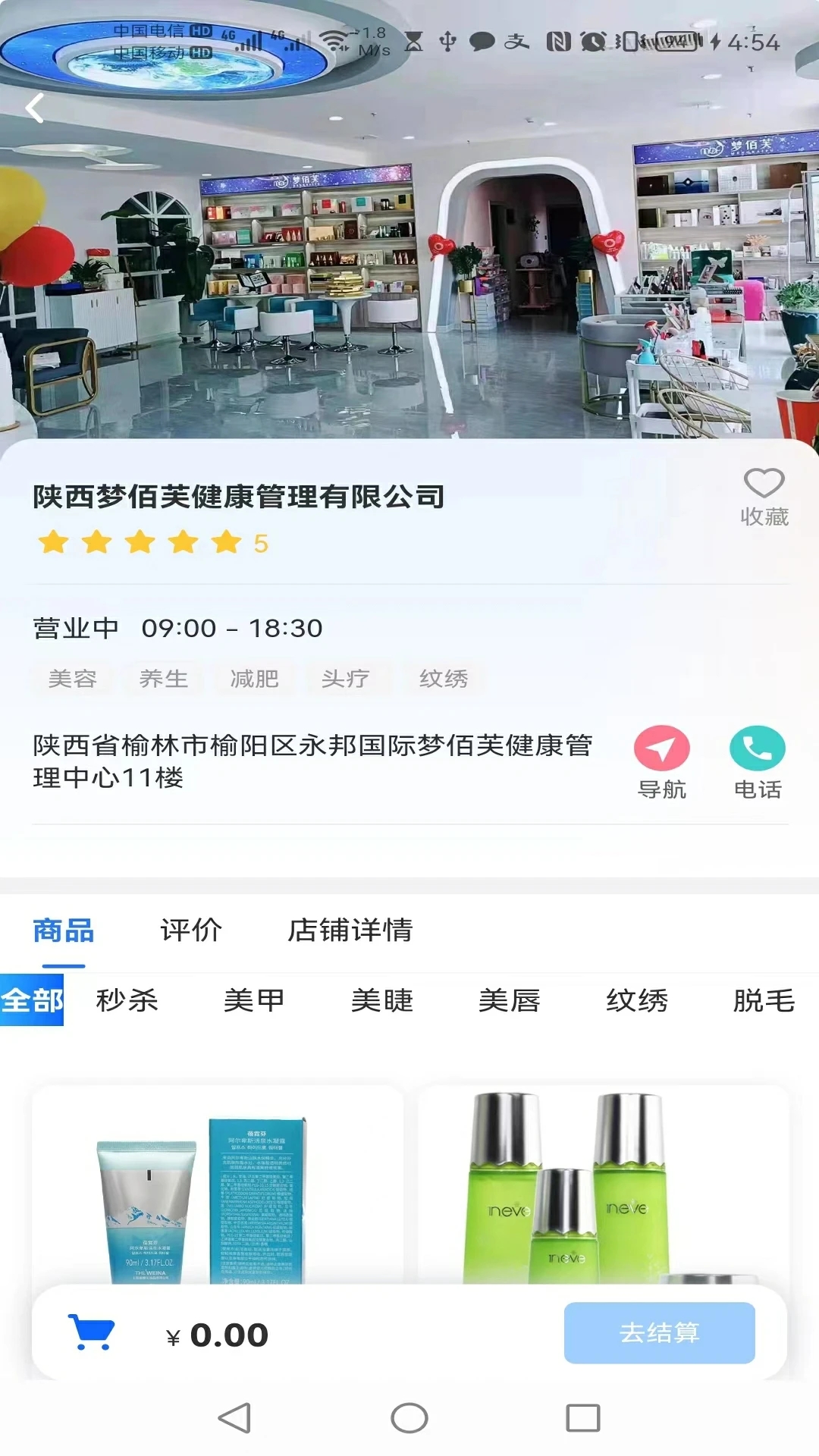Show 全部 product category

32,1000
